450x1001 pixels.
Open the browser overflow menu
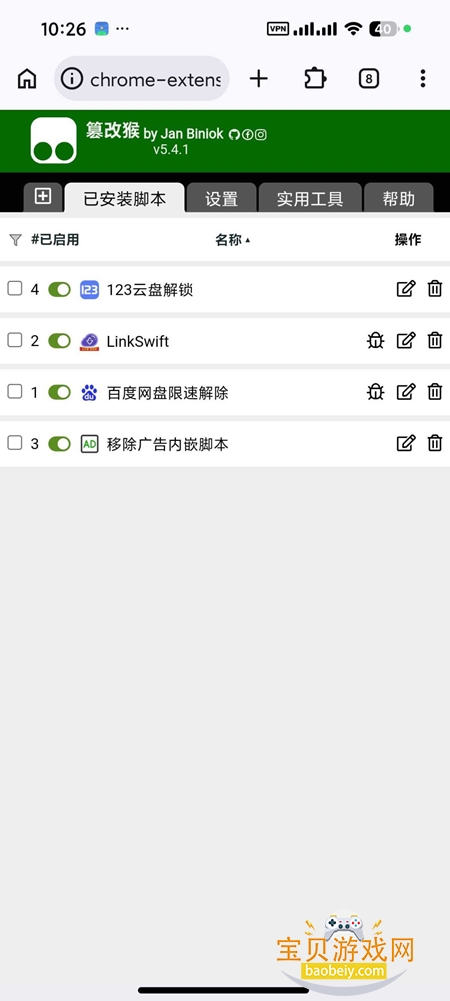[423, 79]
